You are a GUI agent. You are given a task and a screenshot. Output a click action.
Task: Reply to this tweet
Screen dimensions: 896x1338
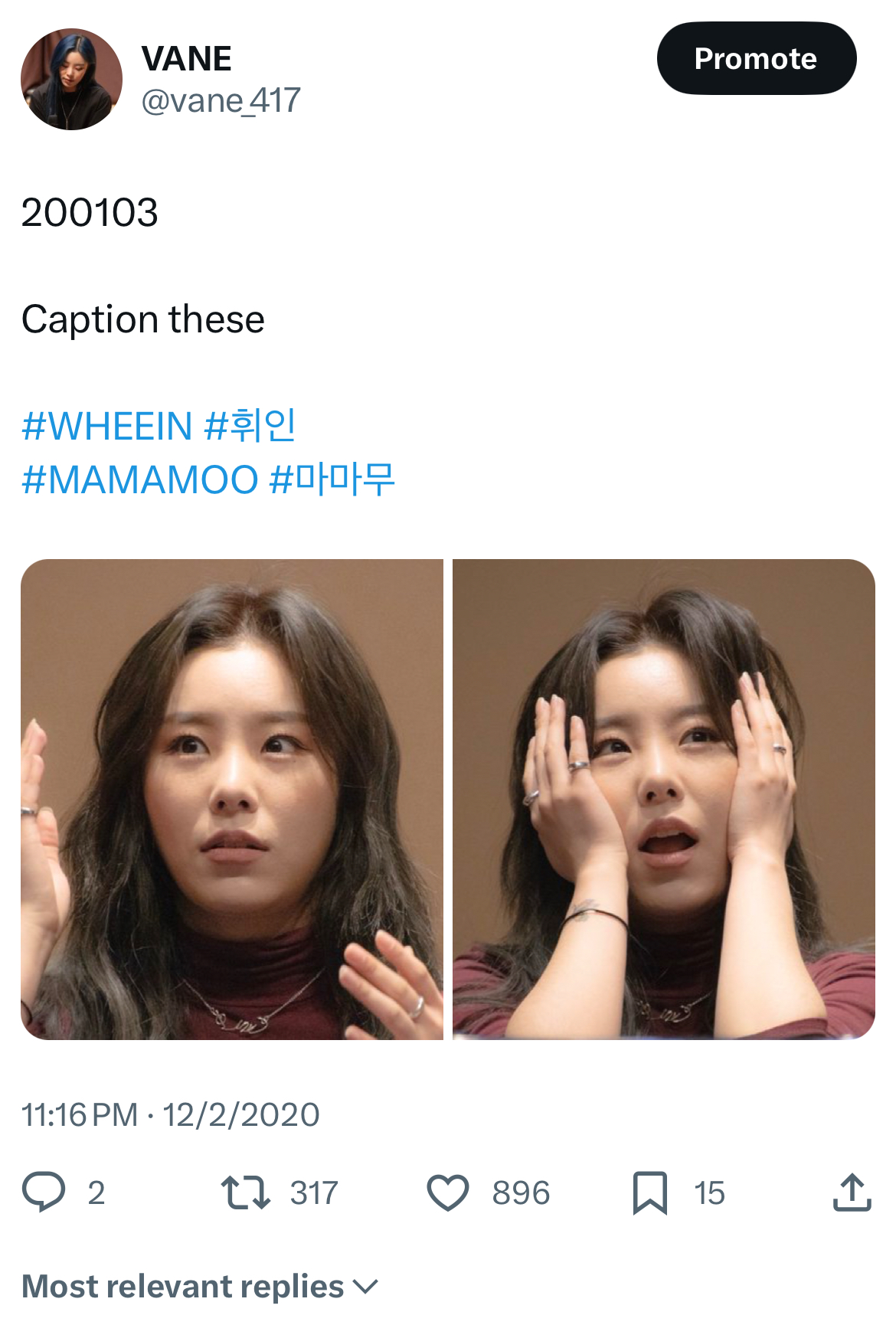[44, 1192]
